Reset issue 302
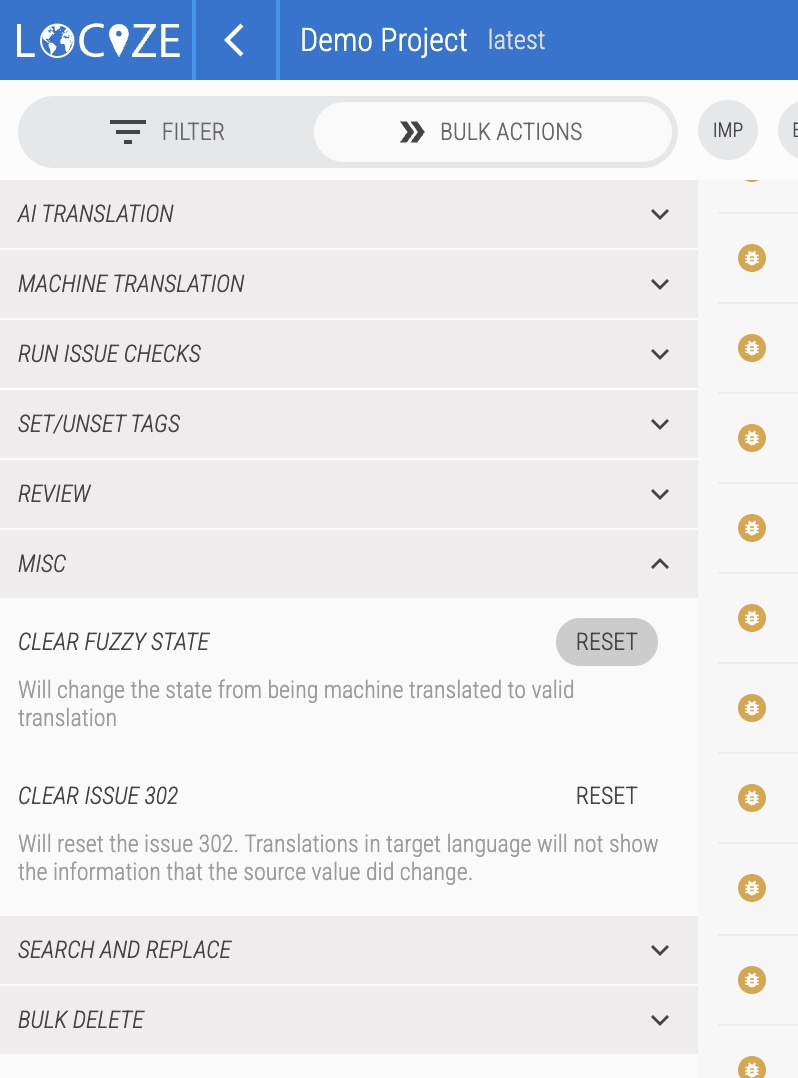The width and height of the screenshot is (798, 1078). tap(606, 796)
